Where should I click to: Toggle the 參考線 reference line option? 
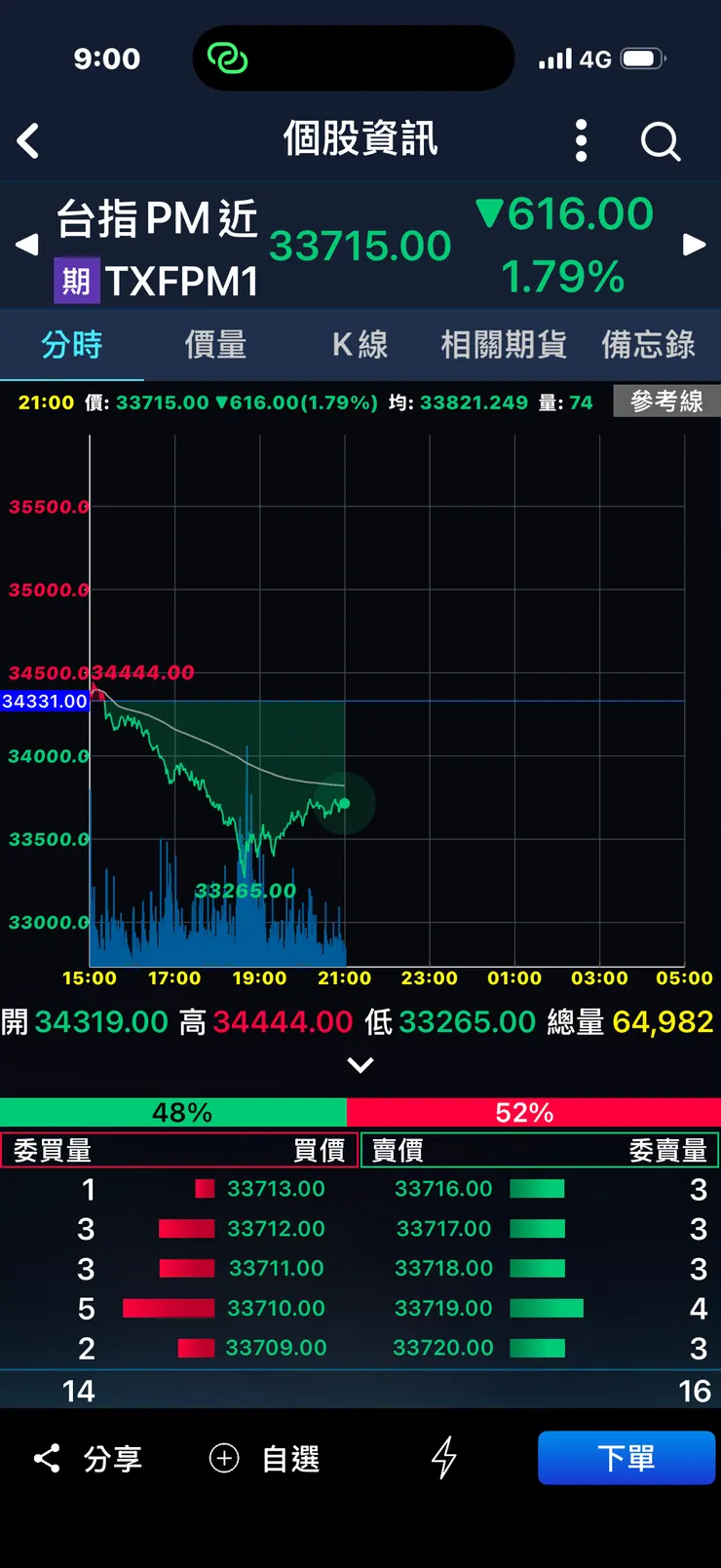[666, 400]
